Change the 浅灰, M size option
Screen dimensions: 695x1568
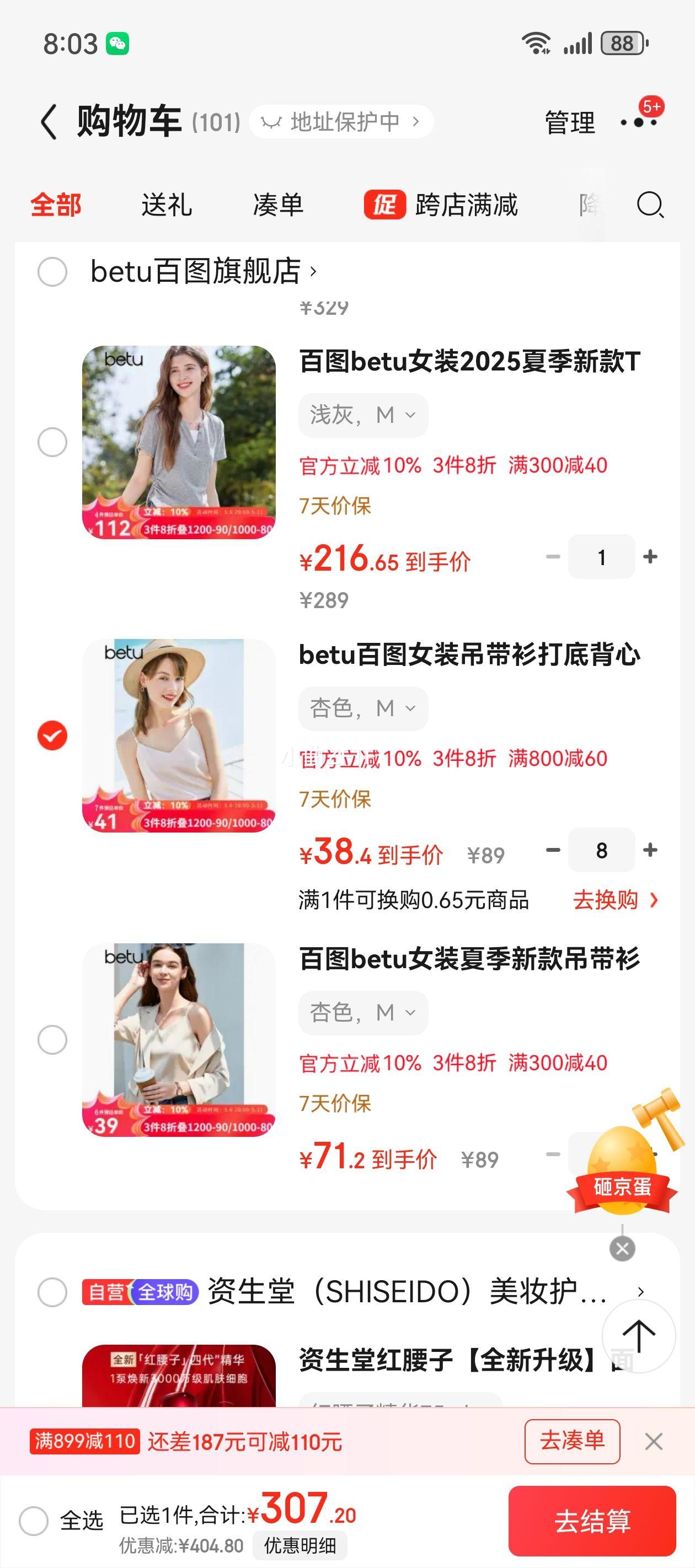pos(363,416)
